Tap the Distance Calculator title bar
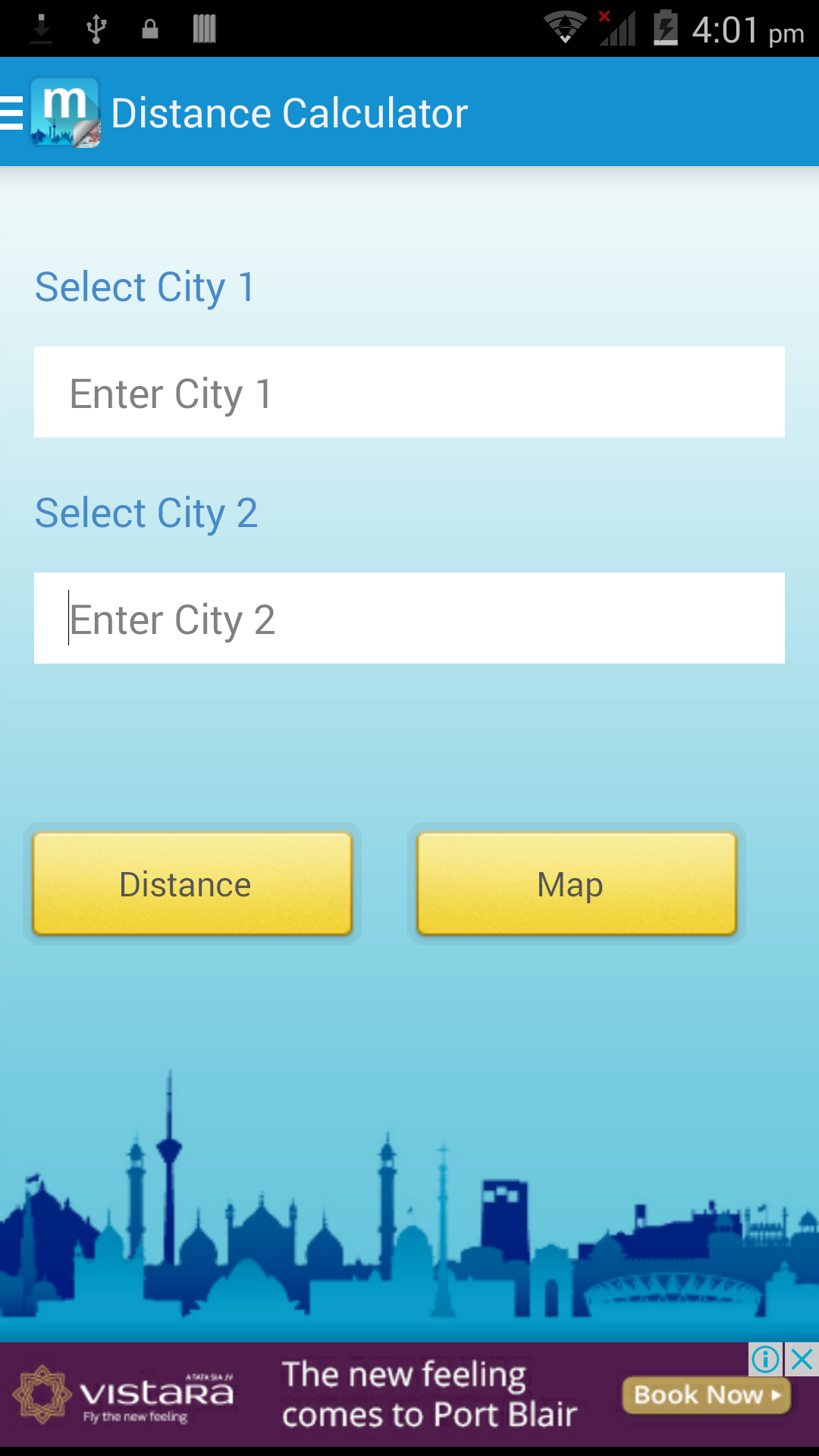Image resolution: width=819 pixels, height=1456 pixels. tap(290, 112)
